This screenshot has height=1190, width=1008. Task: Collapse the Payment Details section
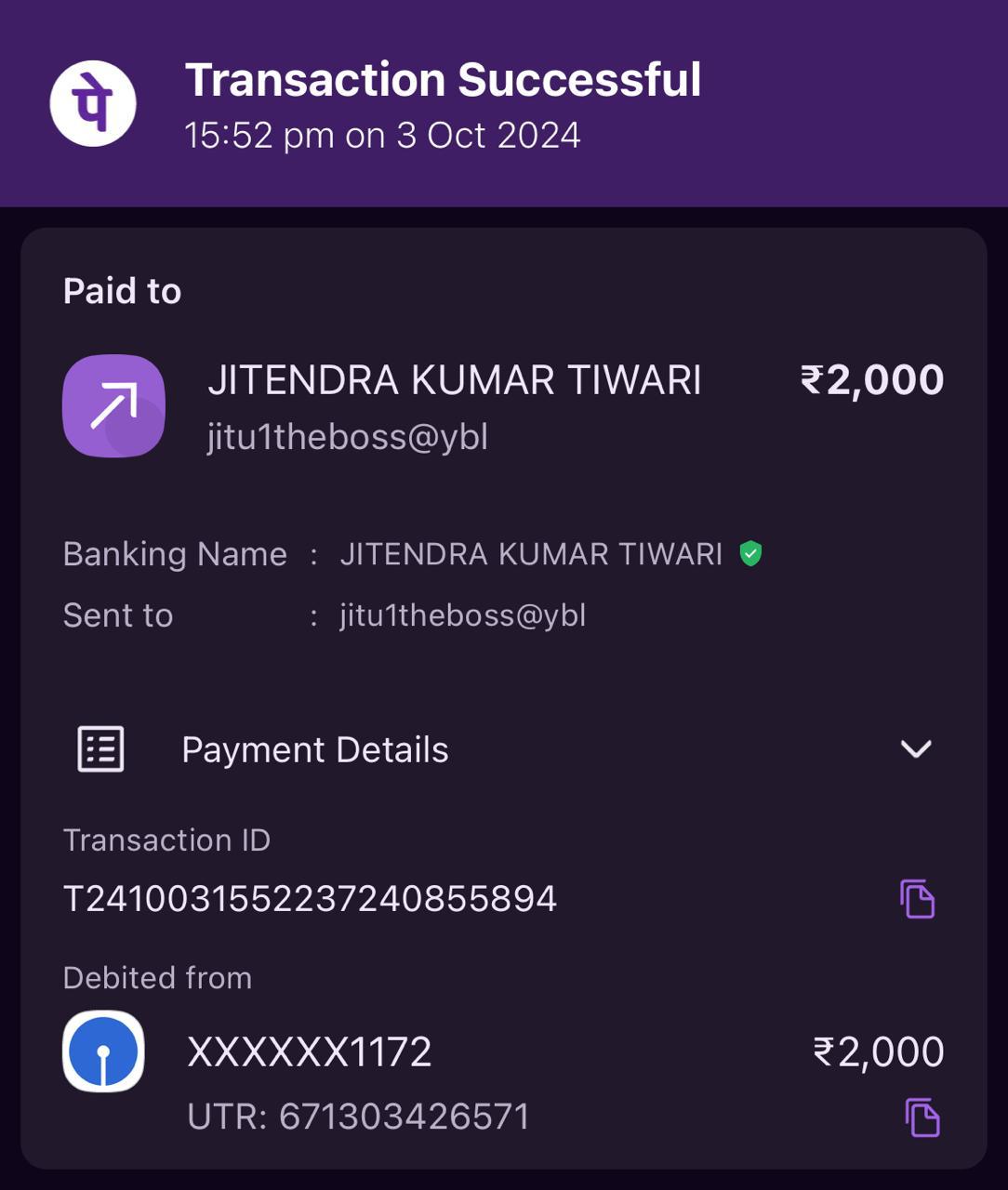[916, 749]
